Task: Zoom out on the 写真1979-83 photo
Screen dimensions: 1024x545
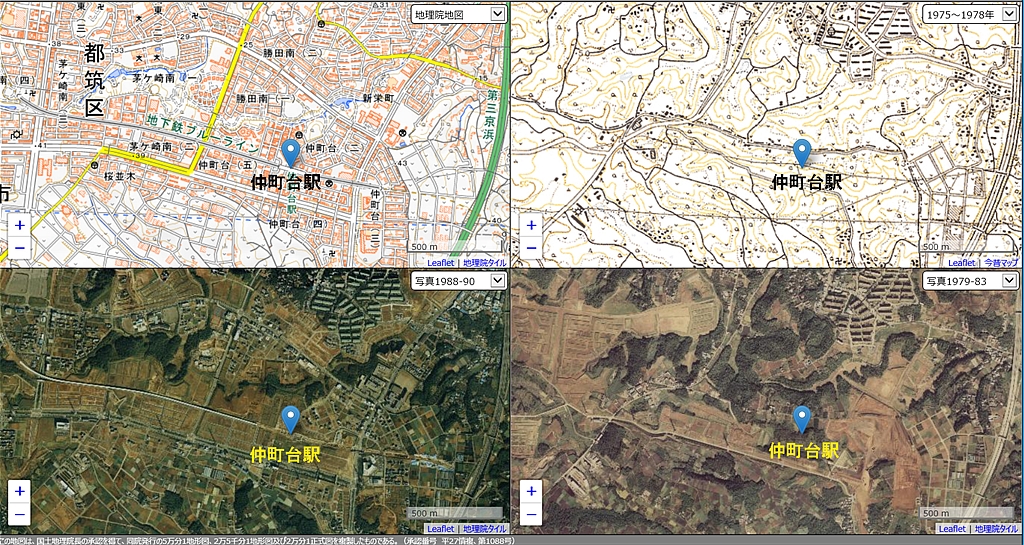Action: point(531,513)
